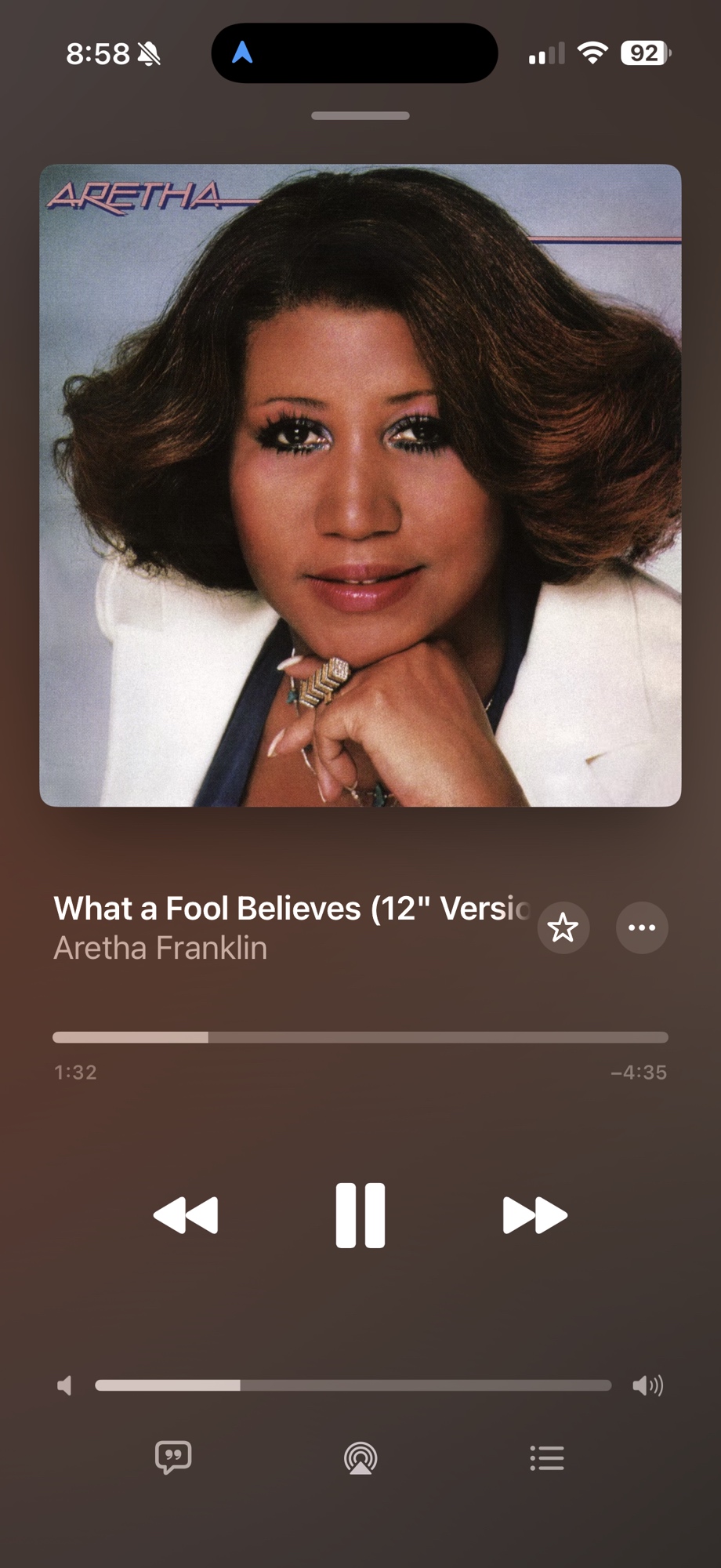Favorite this song with the star
Viewport: 721px width, 1568px height.
click(563, 927)
